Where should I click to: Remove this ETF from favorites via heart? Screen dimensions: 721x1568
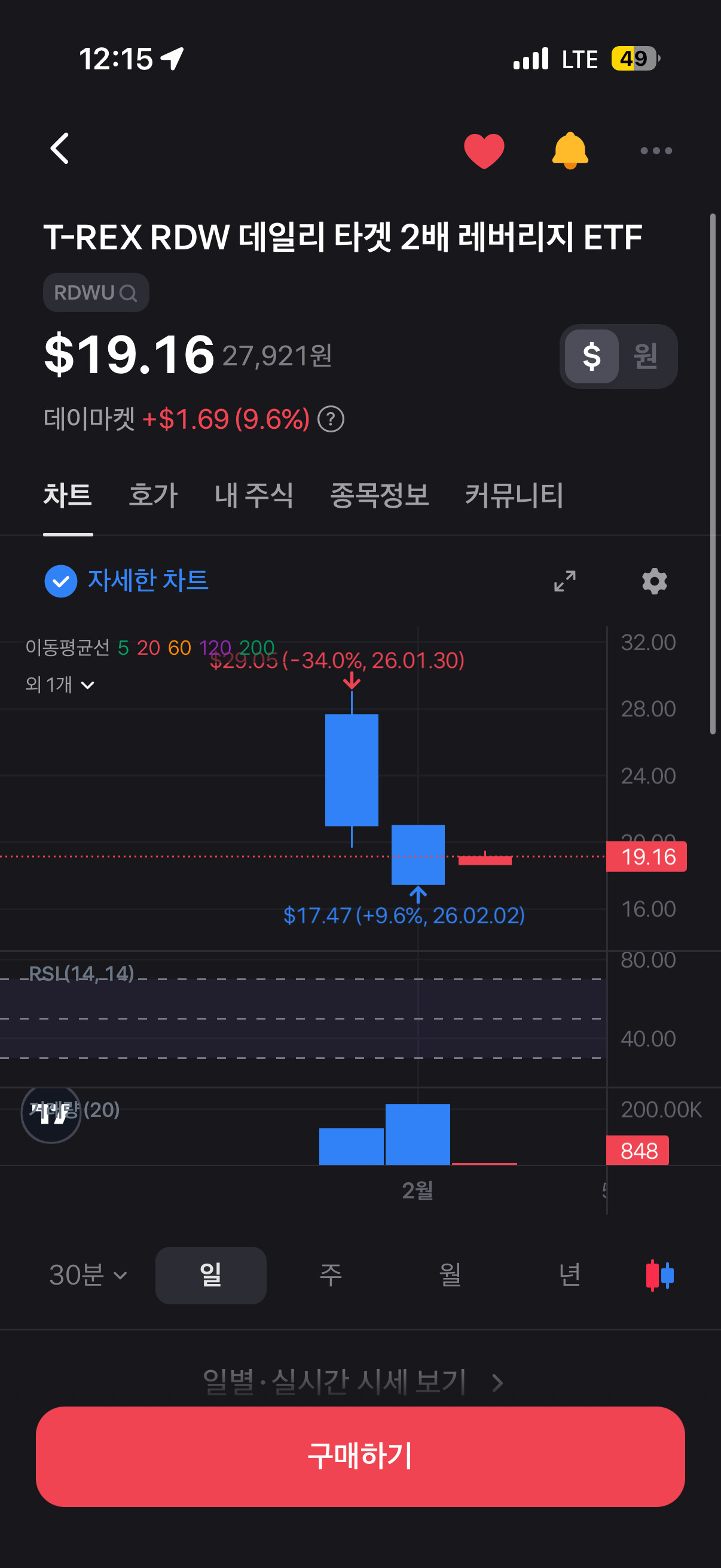[484, 150]
